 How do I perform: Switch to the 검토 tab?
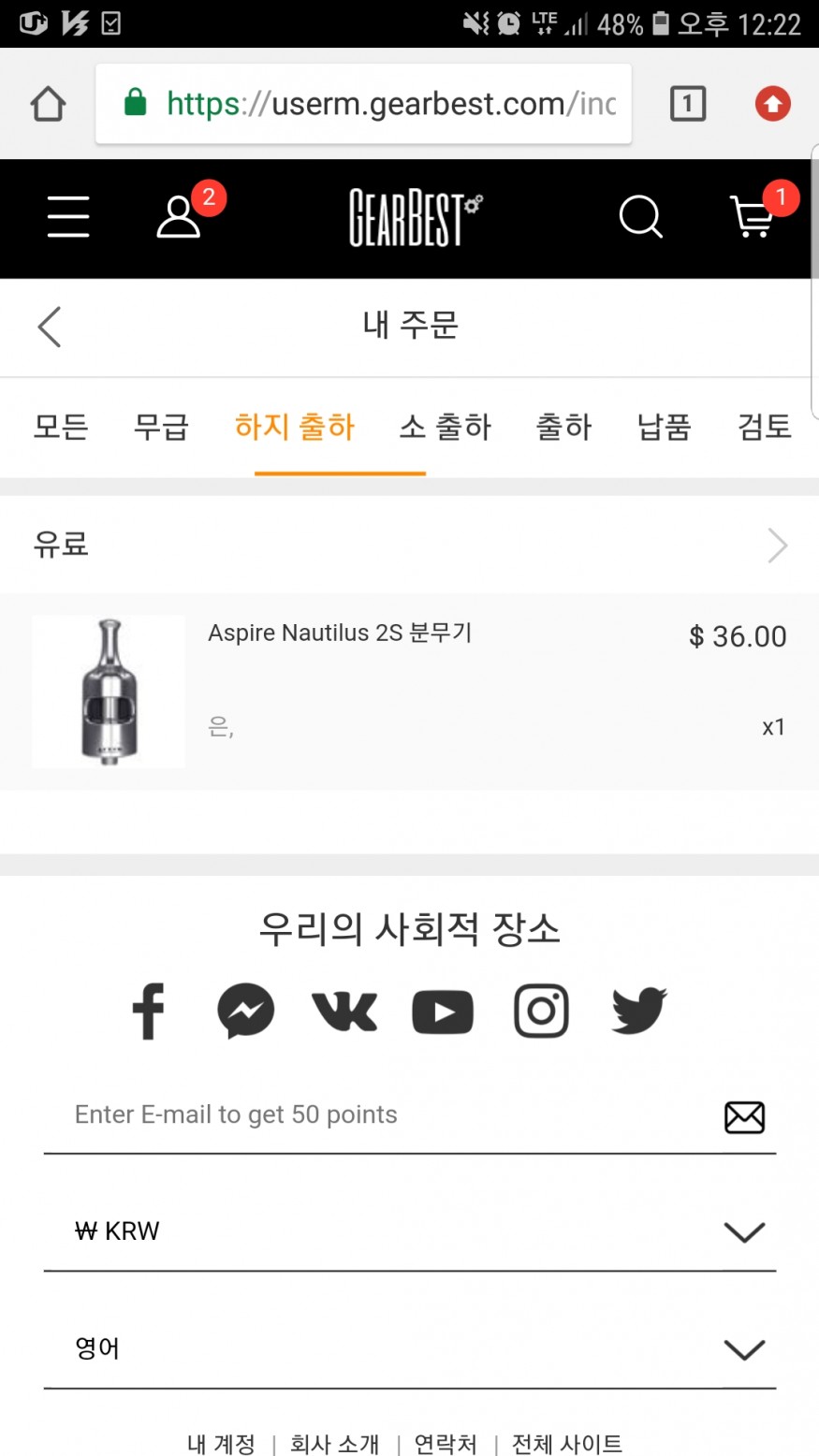[764, 428]
